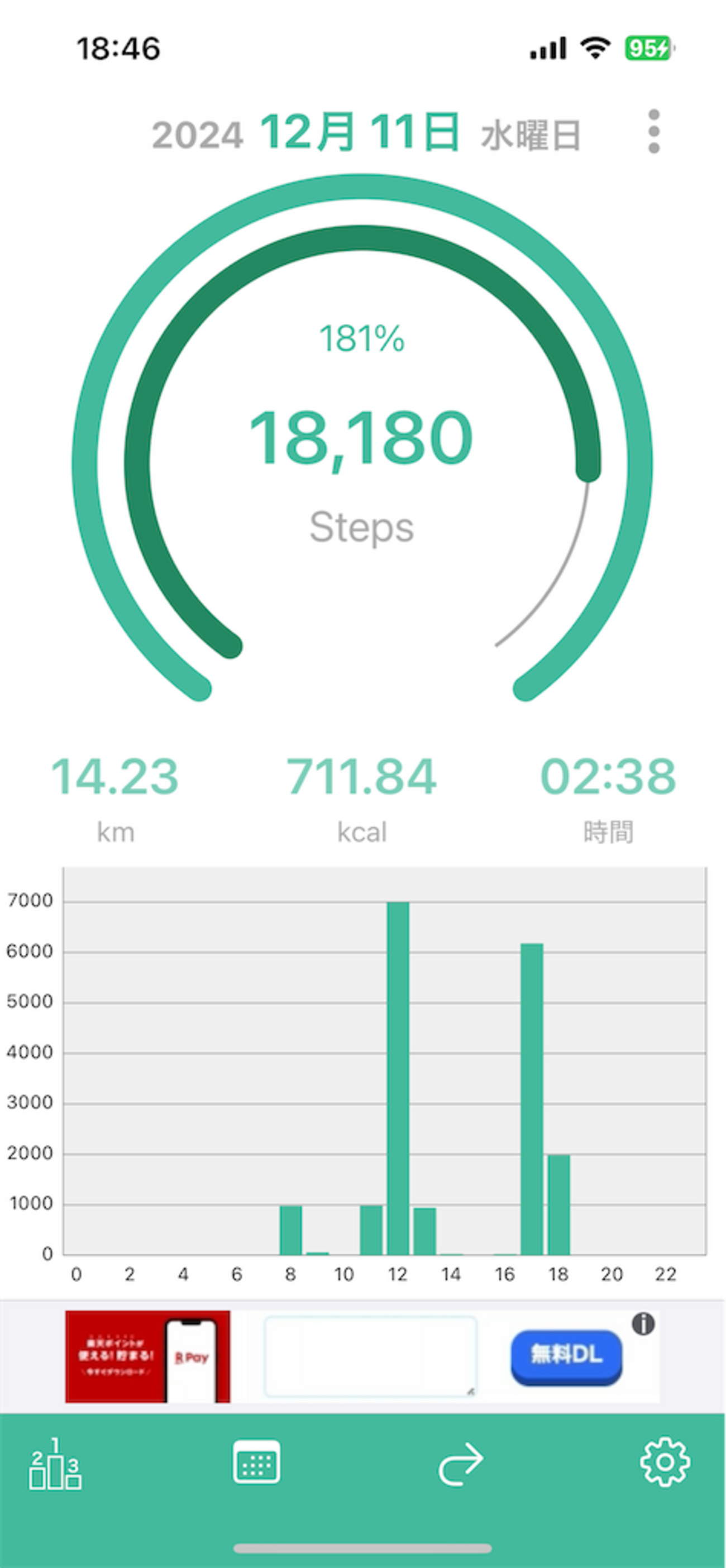The image size is (726, 1568).
Task: Open the ad info icon
Action: point(643,1324)
